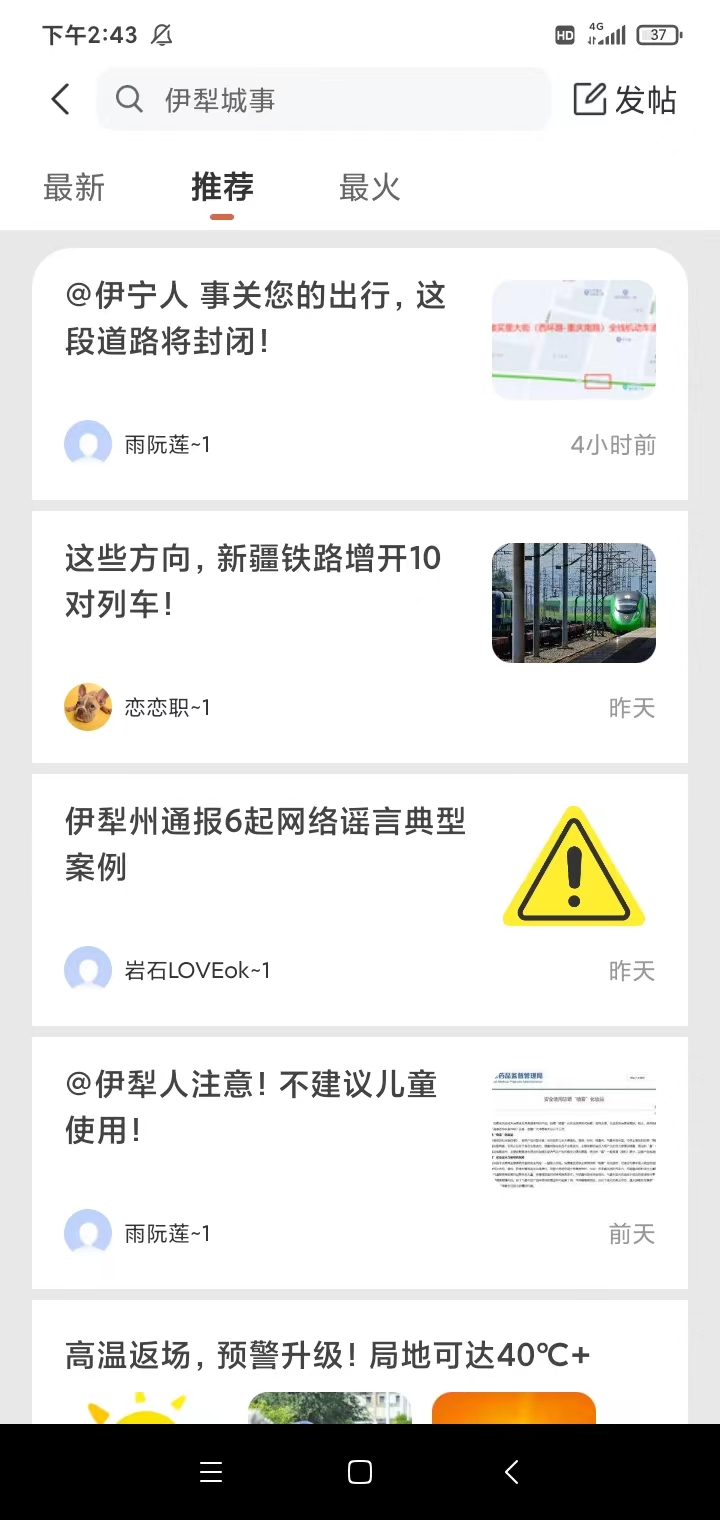View the profile of 恋恋职~1

point(88,708)
